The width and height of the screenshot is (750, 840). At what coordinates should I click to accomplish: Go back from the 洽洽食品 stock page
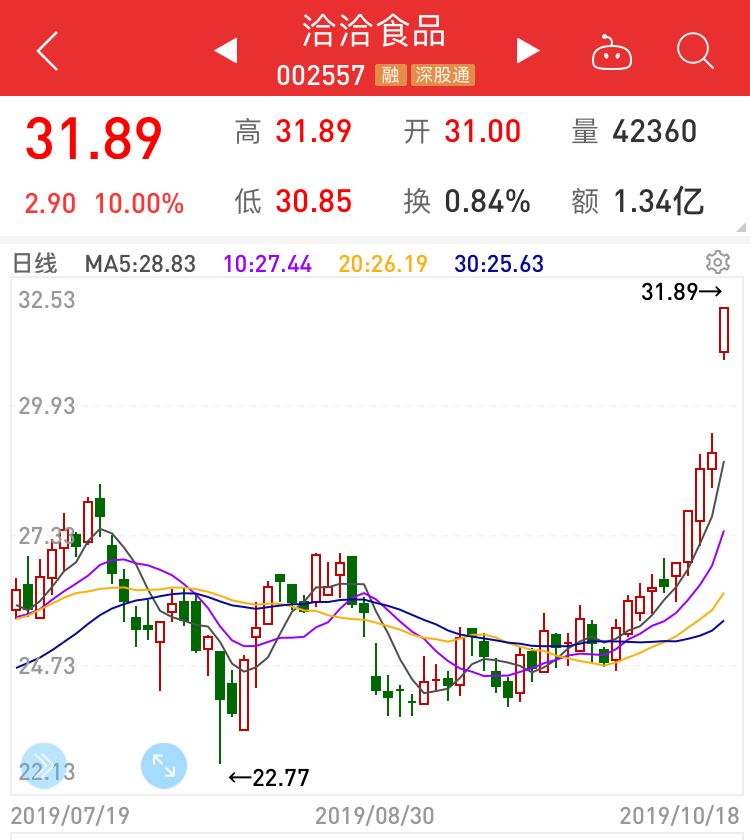[47, 50]
